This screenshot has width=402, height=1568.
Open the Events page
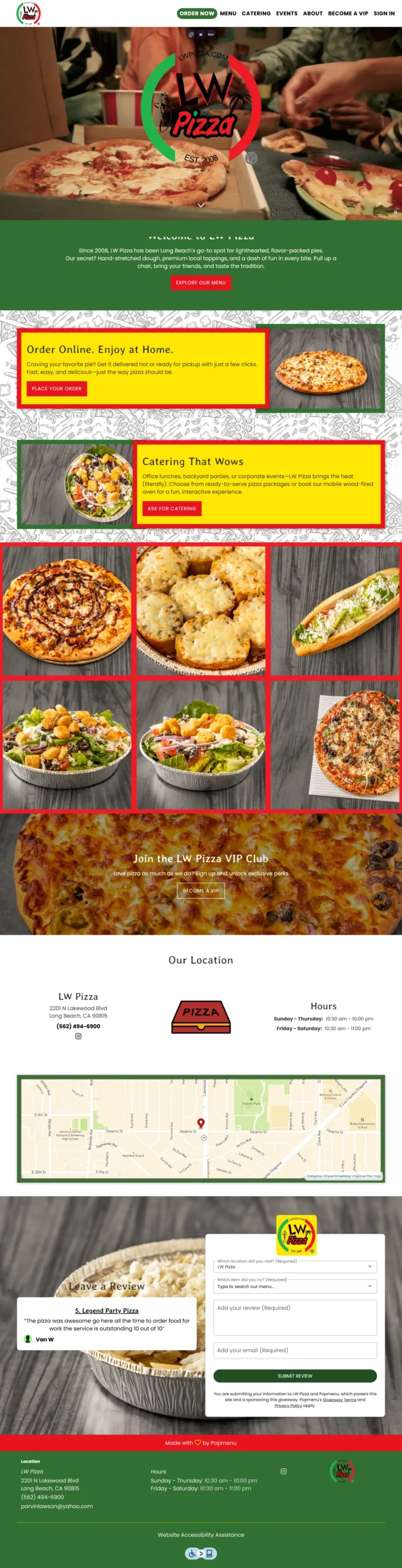286,13
